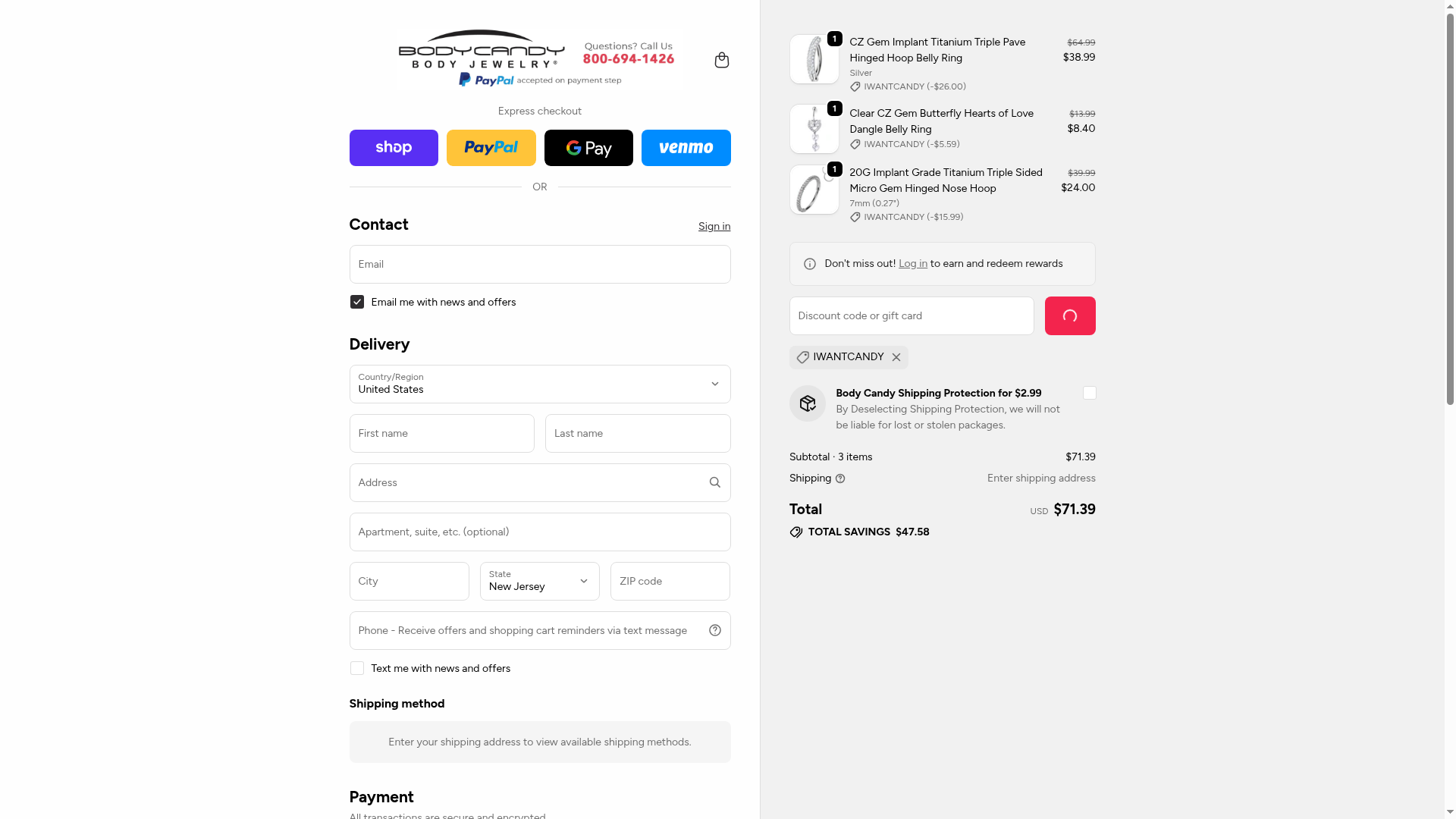Open the Sign in link
Viewport: 1456px width, 819px height.
(714, 226)
